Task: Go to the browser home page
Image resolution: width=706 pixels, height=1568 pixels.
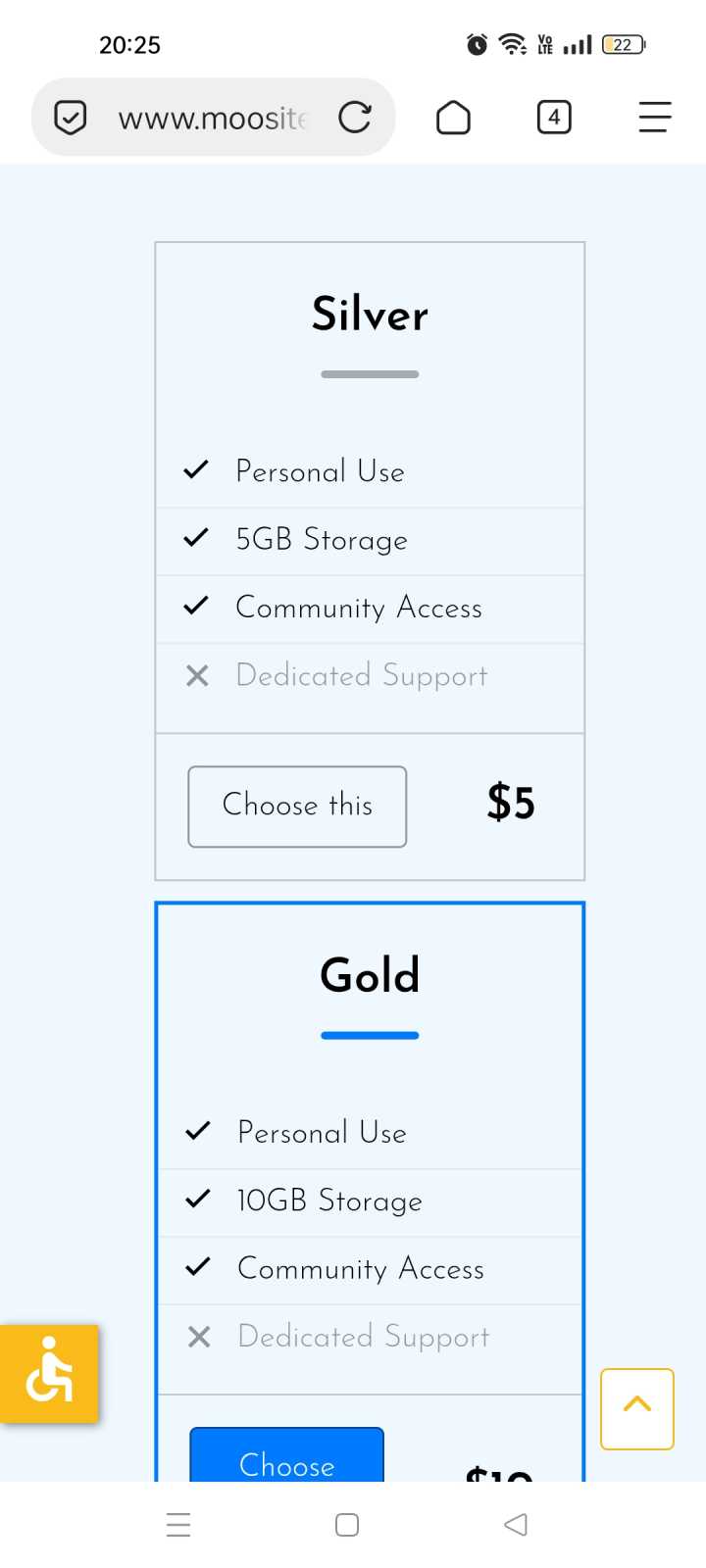Action: (453, 118)
